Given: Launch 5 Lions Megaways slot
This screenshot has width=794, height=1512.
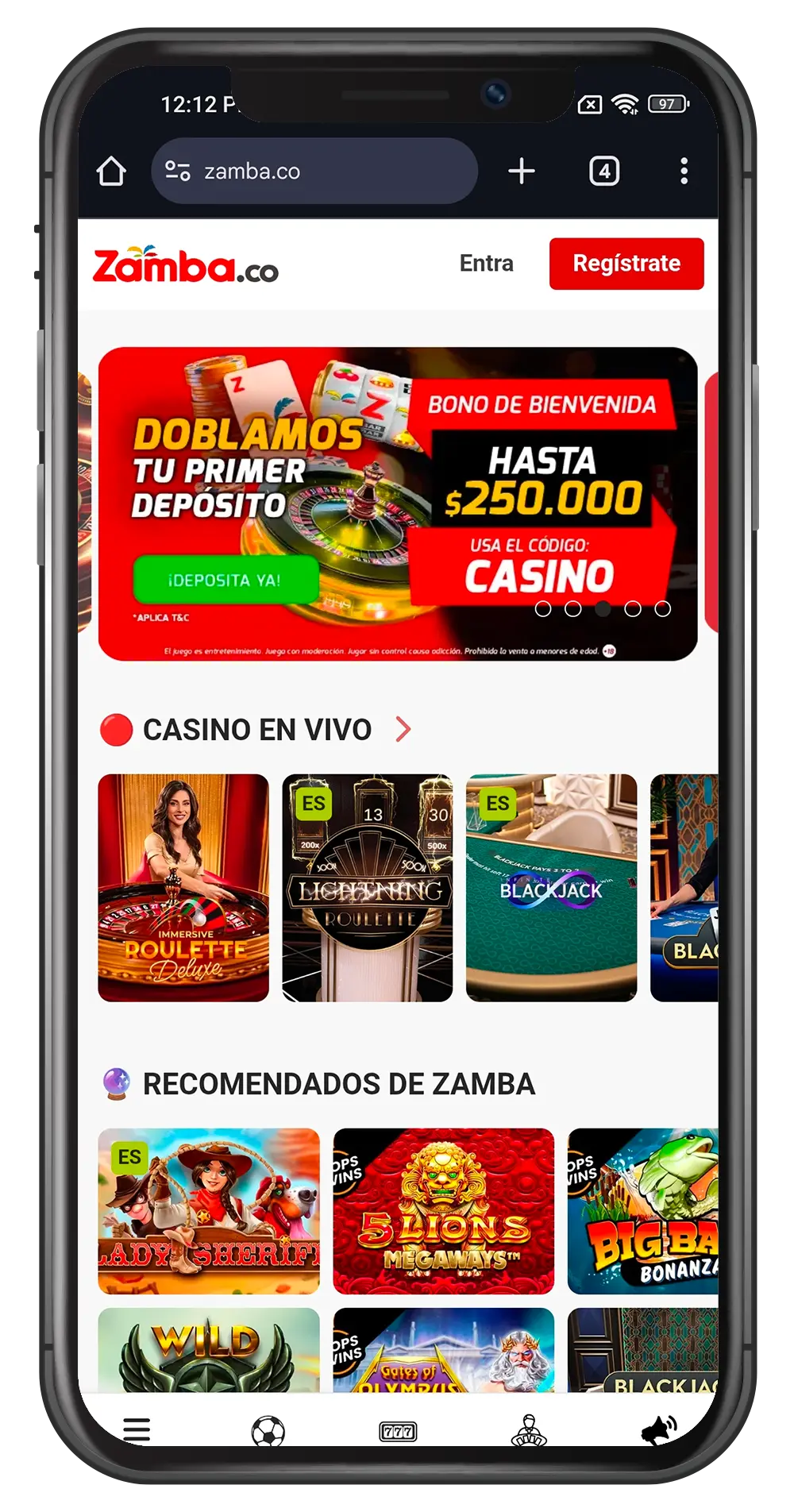Looking at the screenshot, I should click(443, 1210).
